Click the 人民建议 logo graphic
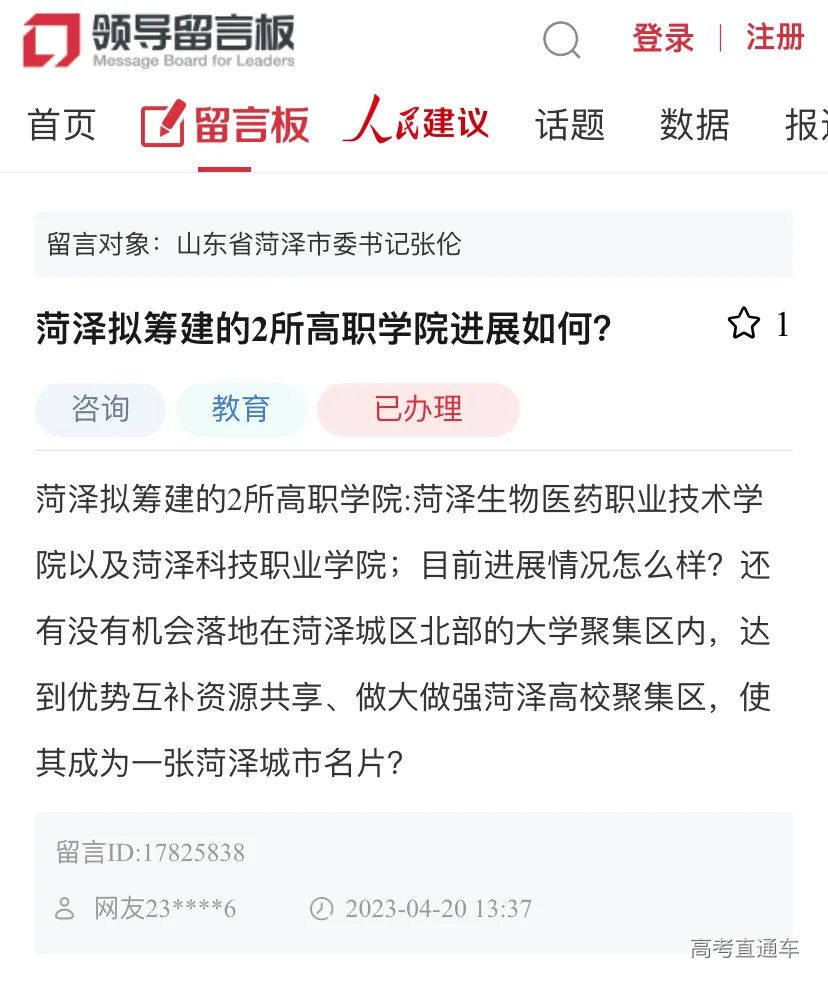Viewport: 828px width, 988px height. [x=417, y=122]
